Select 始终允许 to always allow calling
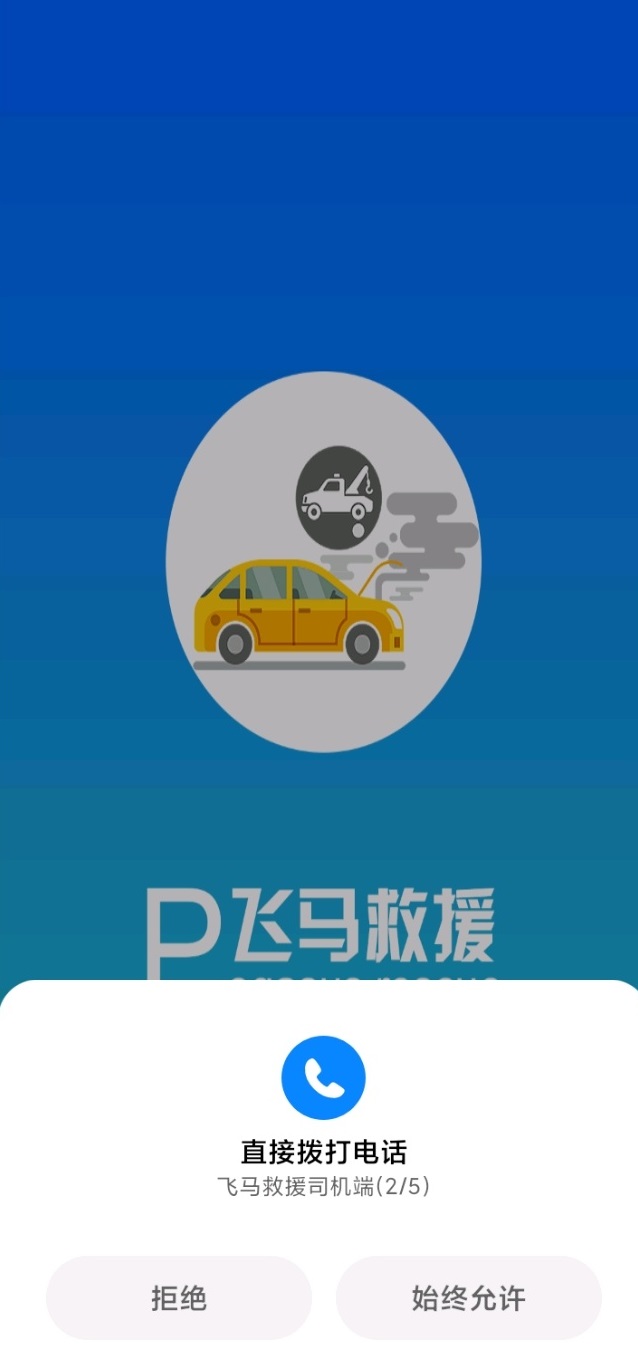The width and height of the screenshot is (638, 1350). click(468, 1298)
